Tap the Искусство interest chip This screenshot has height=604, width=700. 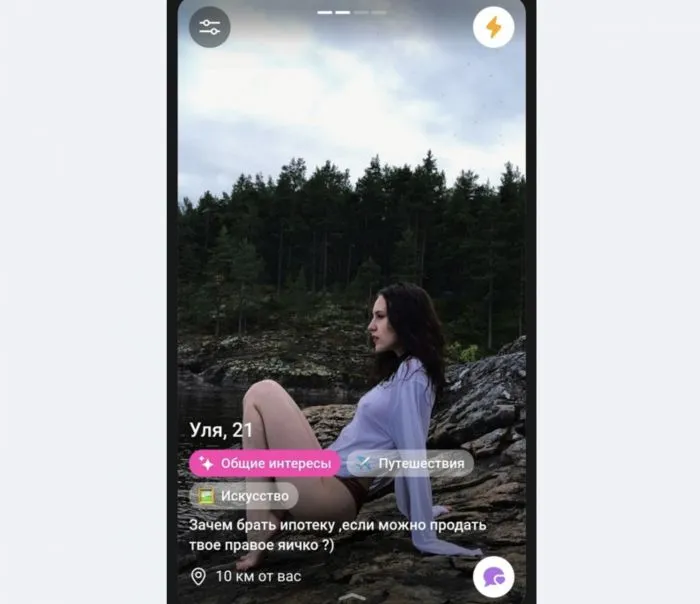point(244,495)
